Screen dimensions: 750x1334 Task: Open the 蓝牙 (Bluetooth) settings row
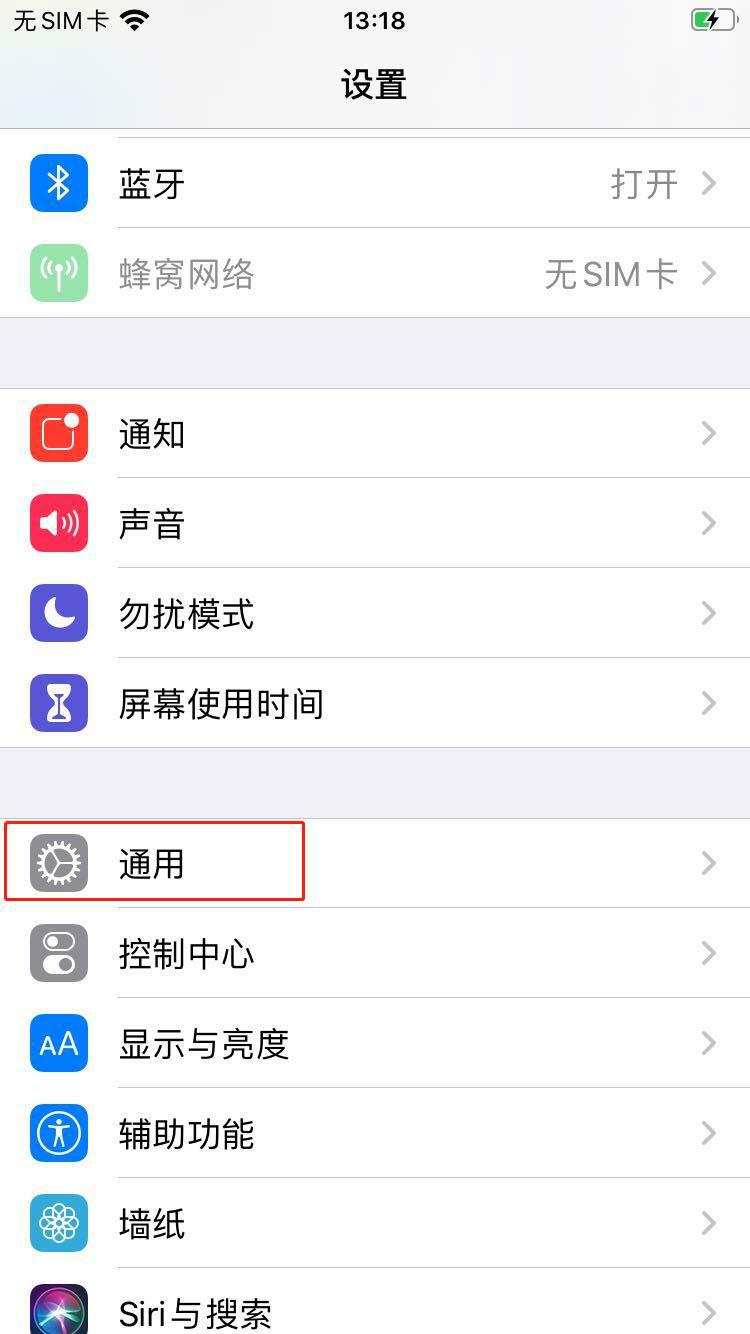(375, 184)
